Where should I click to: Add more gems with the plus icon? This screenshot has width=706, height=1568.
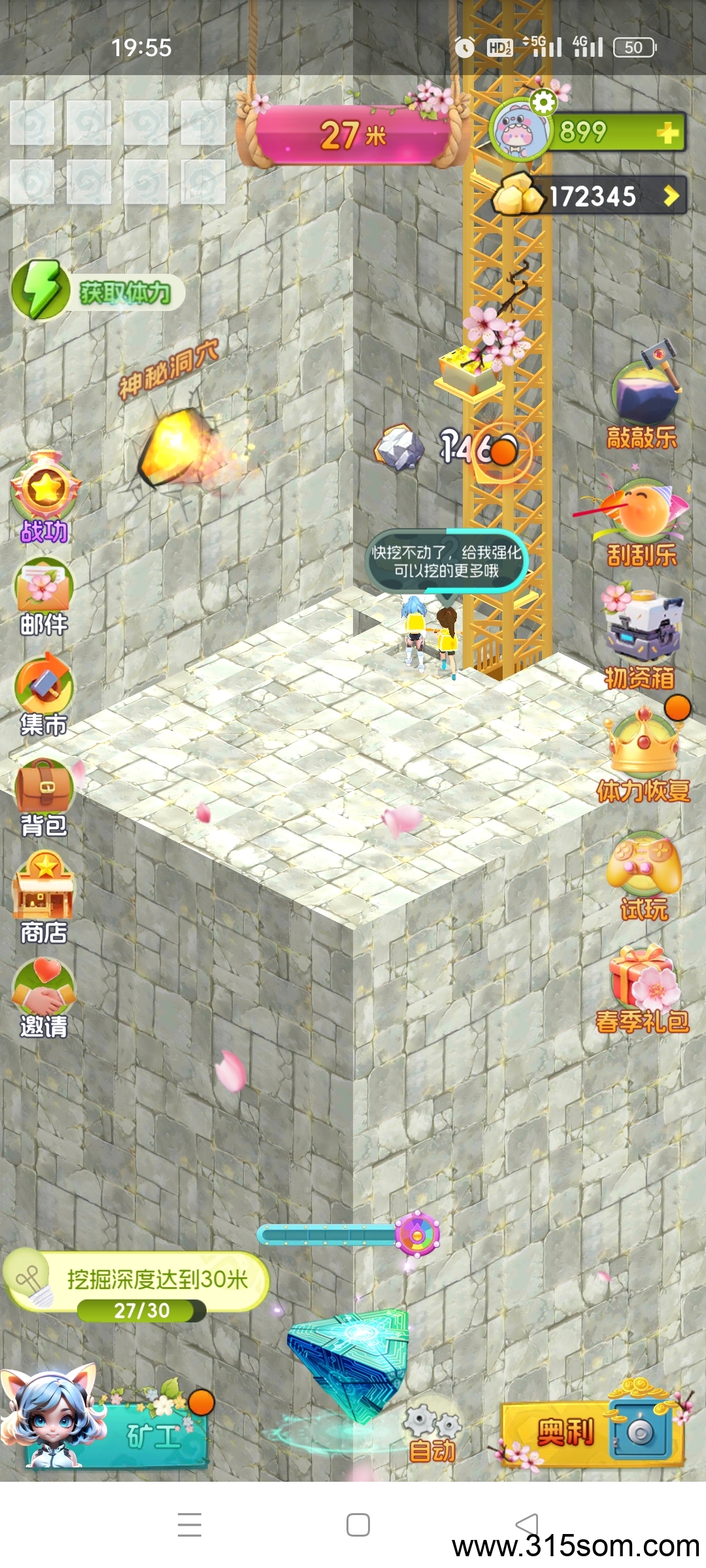tap(668, 133)
